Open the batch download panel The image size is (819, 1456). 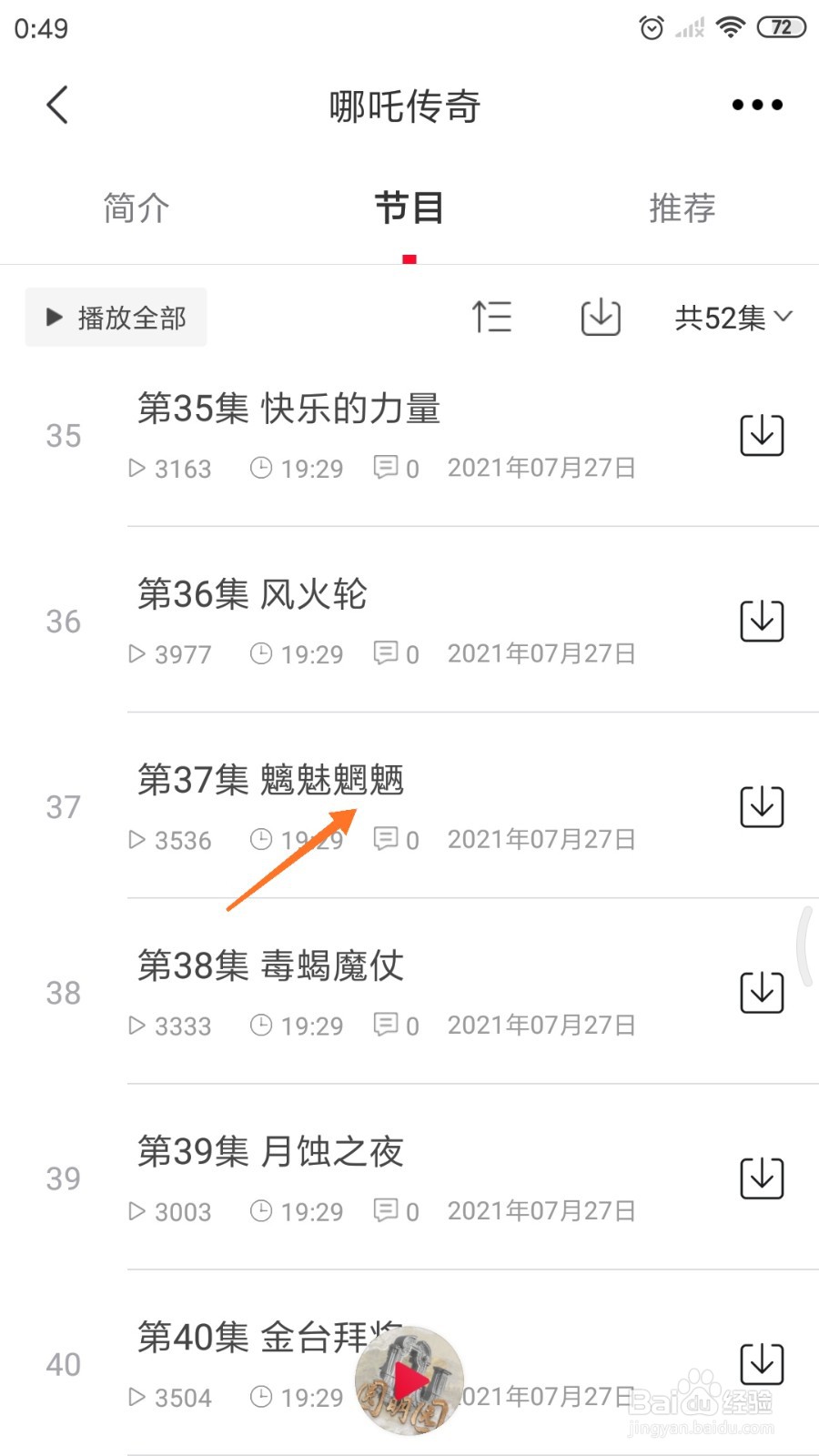(599, 317)
